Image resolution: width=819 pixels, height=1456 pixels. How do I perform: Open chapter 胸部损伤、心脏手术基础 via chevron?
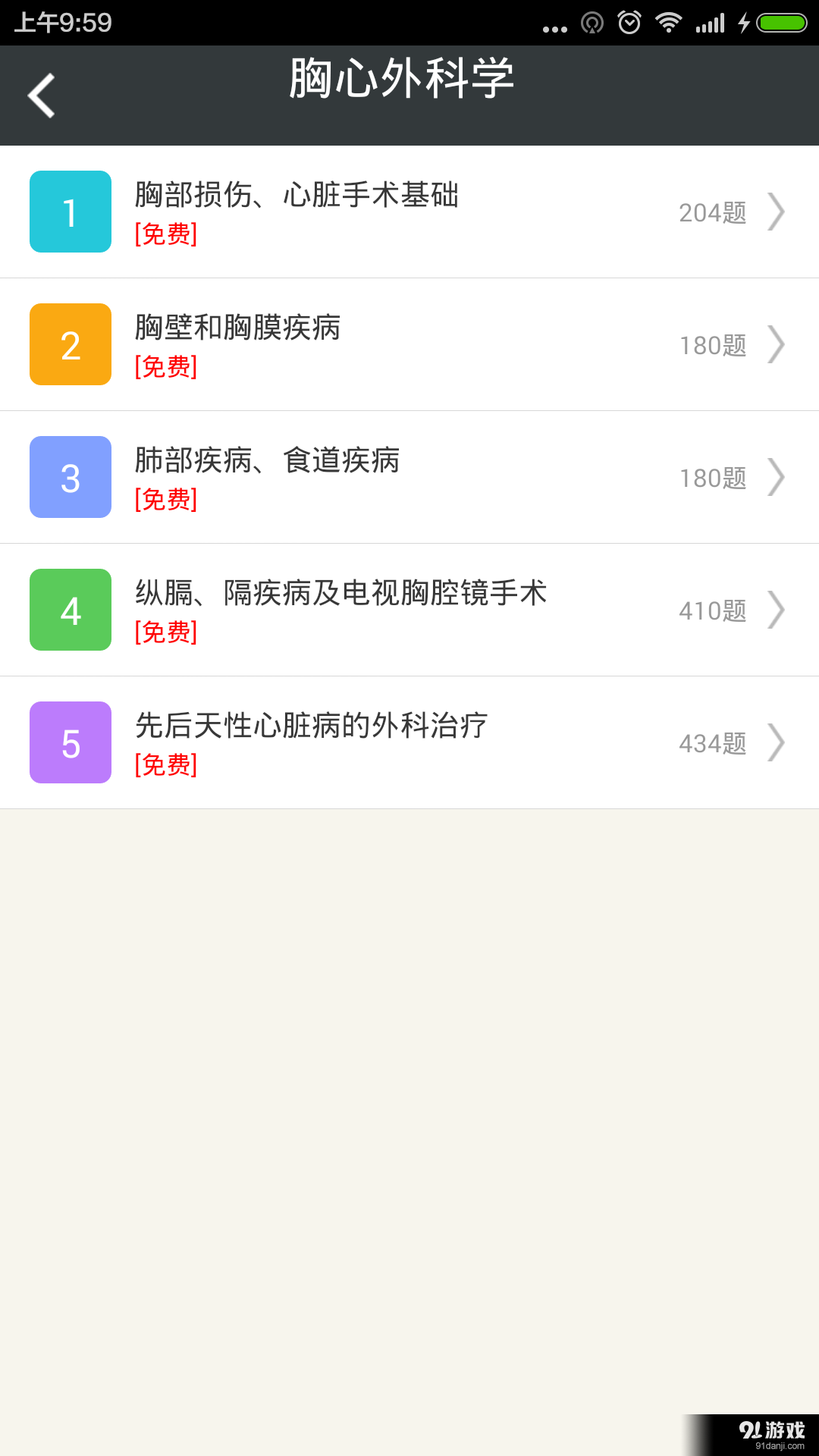click(775, 212)
